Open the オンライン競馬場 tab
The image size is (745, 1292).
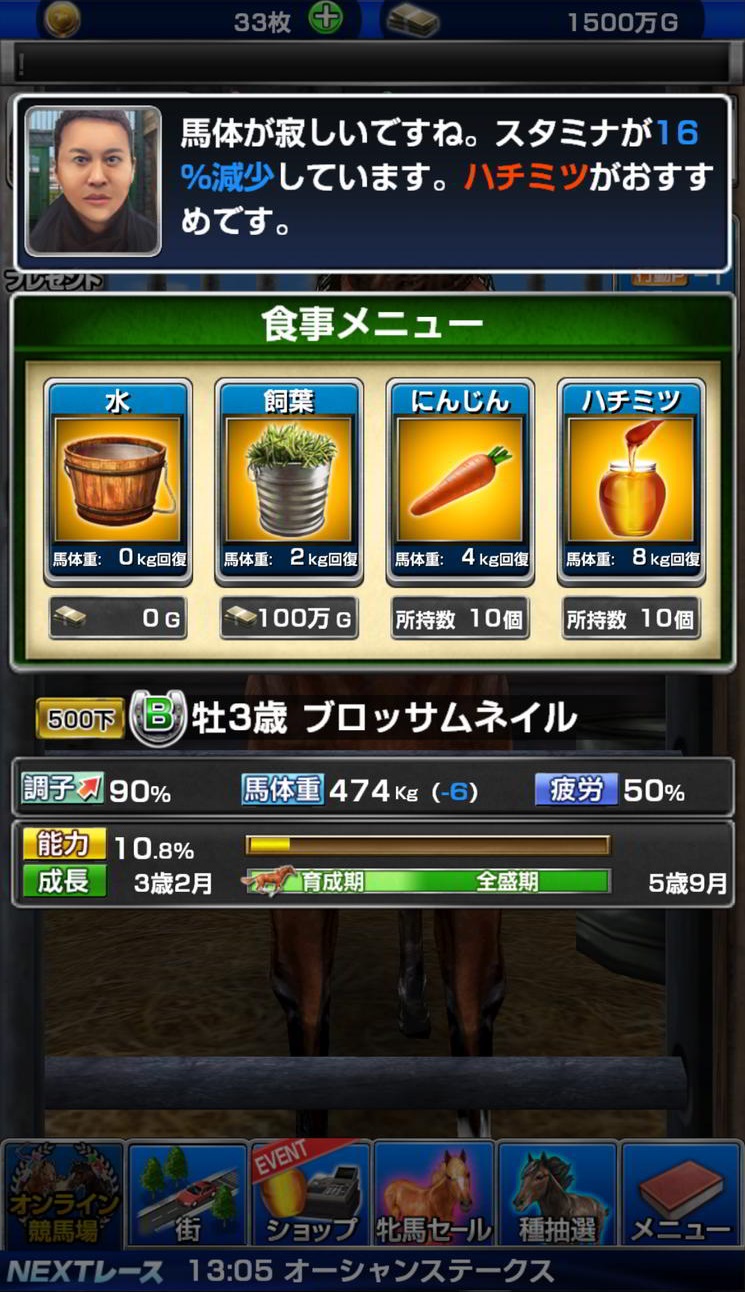63,1196
